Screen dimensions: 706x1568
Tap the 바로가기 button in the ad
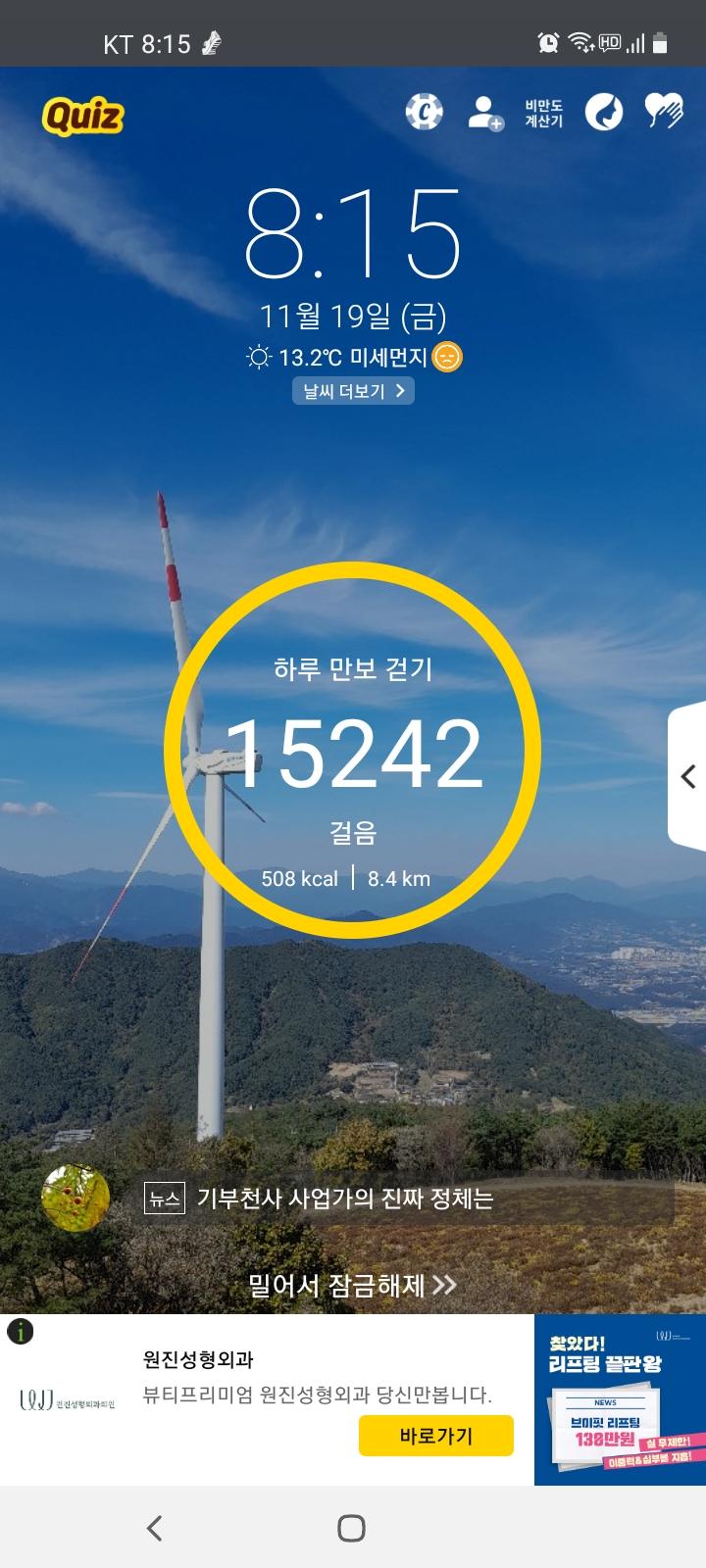[x=435, y=1436]
